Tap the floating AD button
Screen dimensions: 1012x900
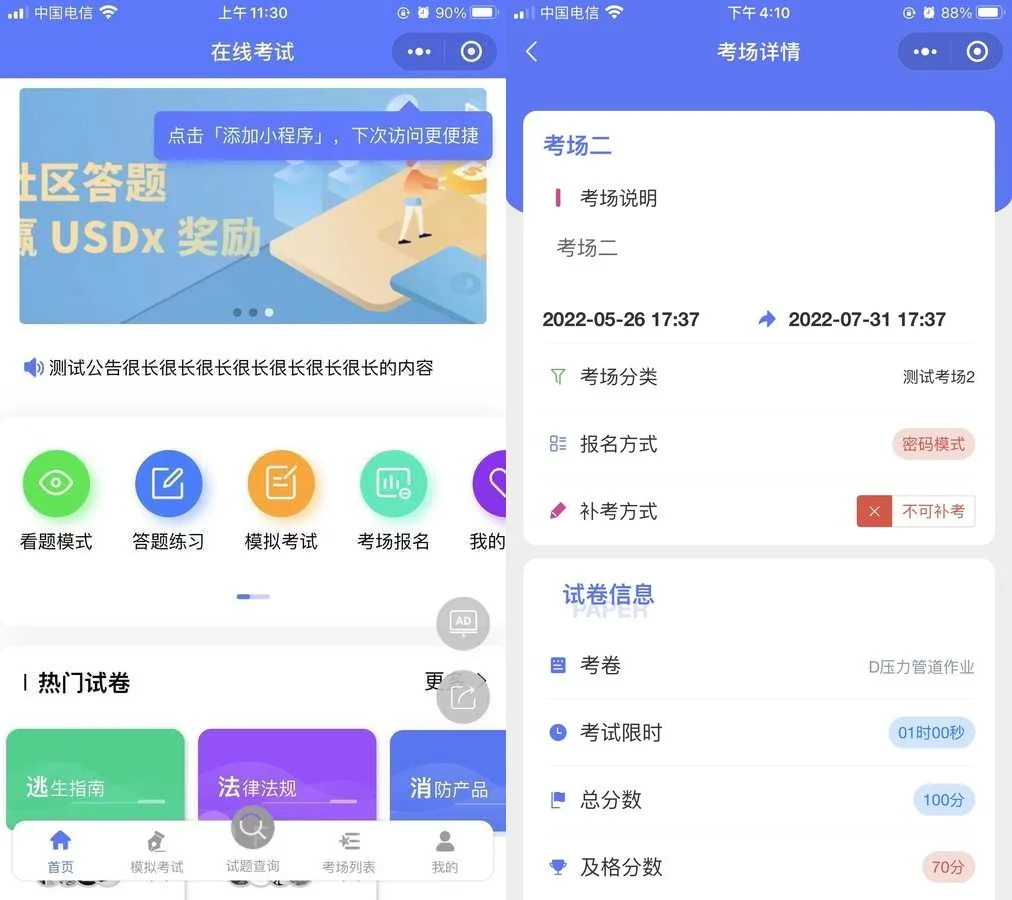[x=463, y=623]
